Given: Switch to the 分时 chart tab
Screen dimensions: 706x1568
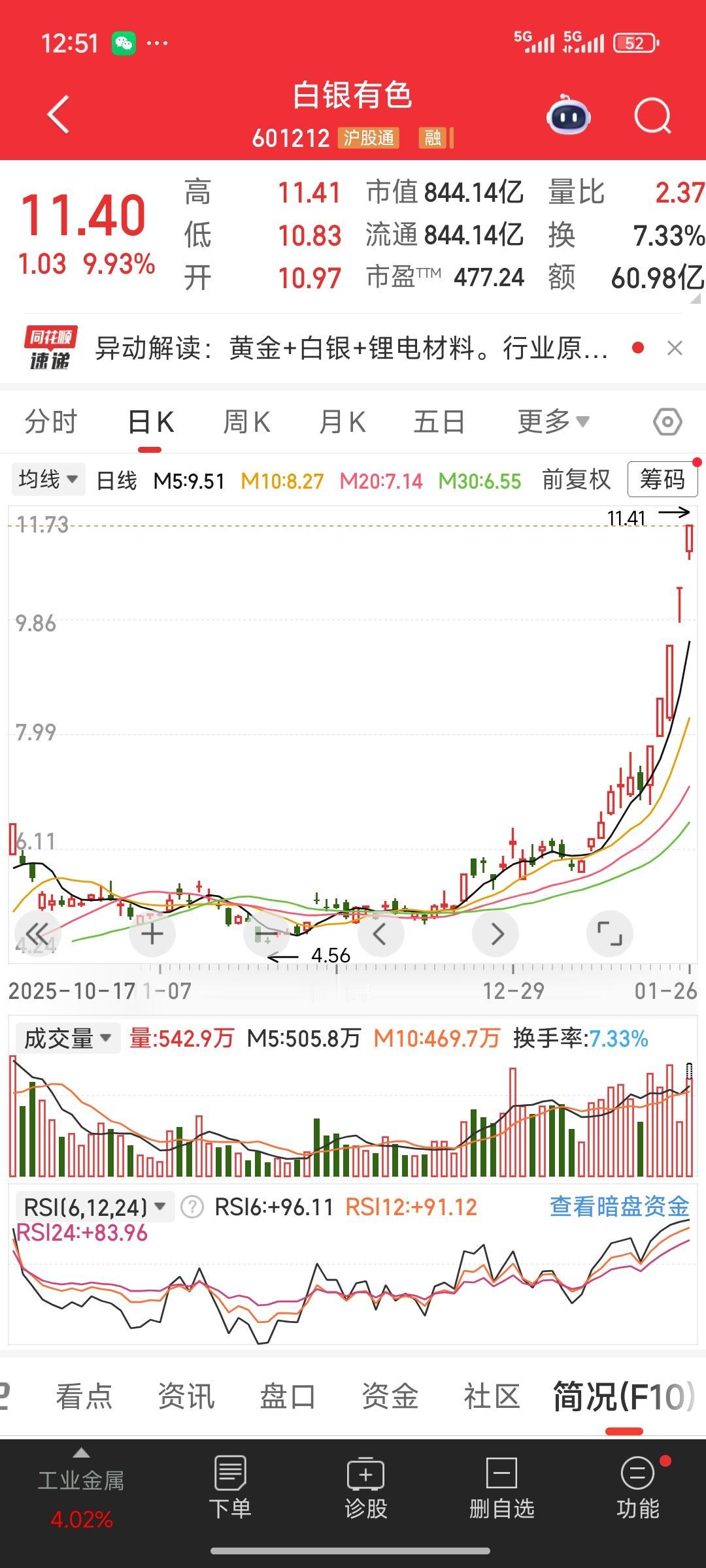Looking at the screenshot, I should click(51, 421).
